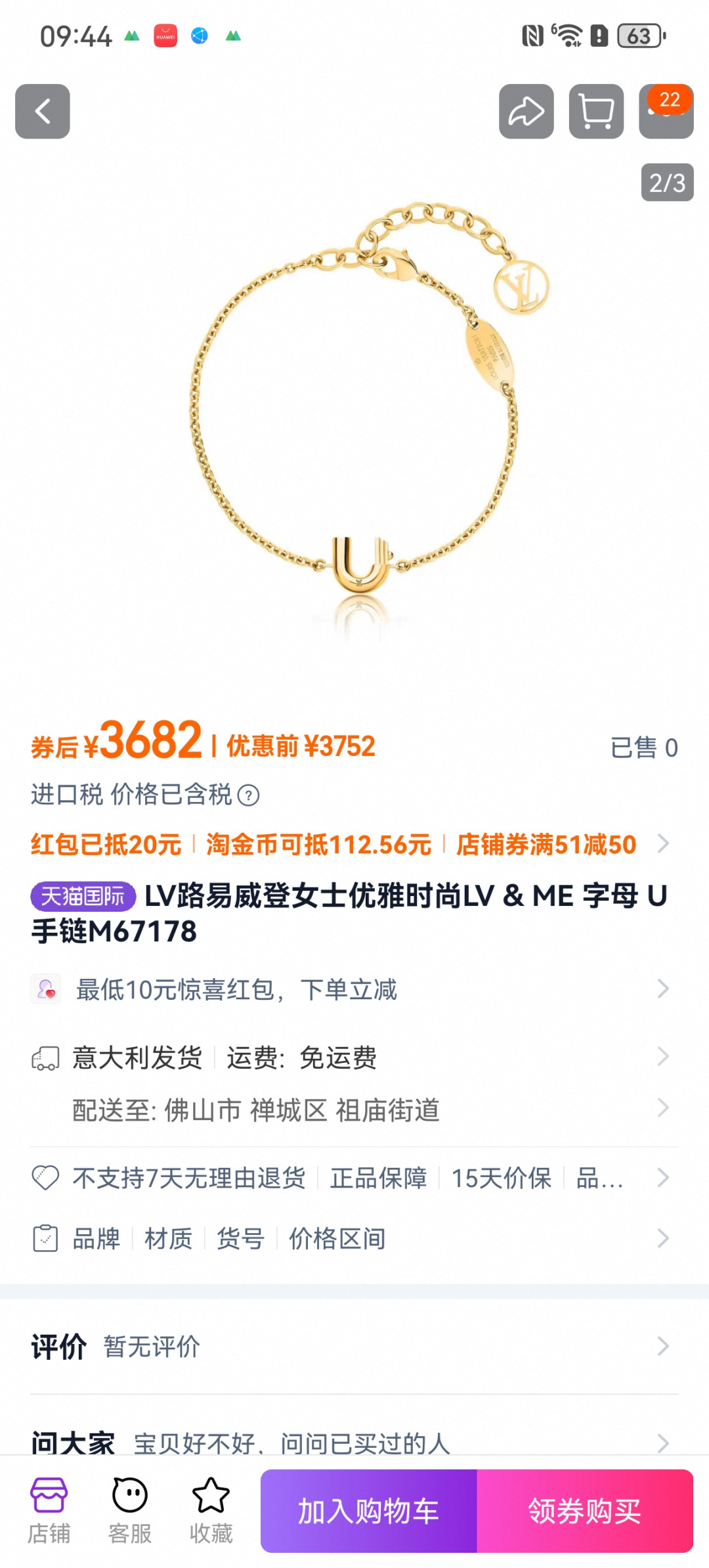
Task: Open product parameters 品牌 材质 货号
Action: pyautogui.click(x=354, y=1239)
